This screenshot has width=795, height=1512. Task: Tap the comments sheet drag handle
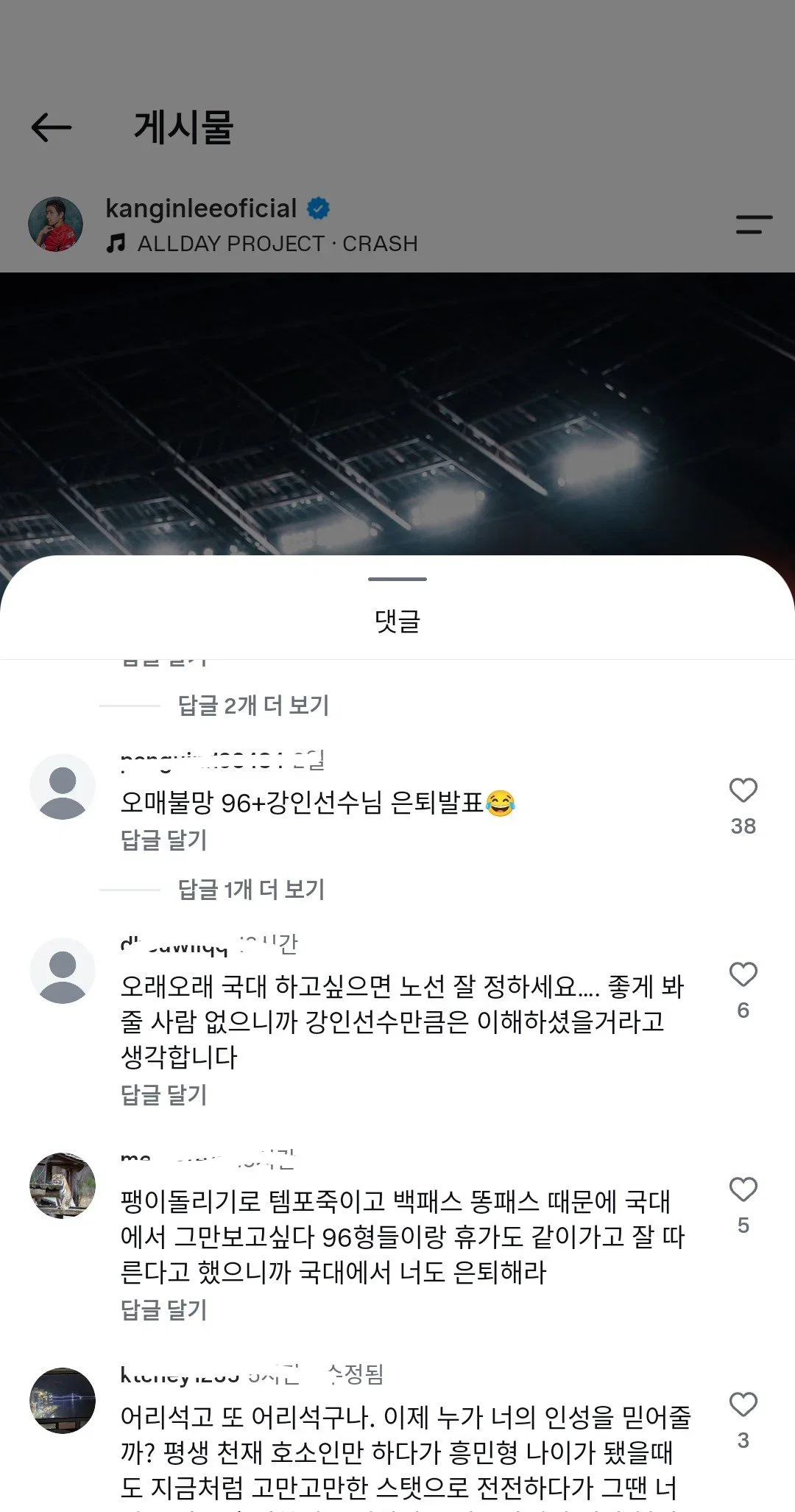(397, 579)
